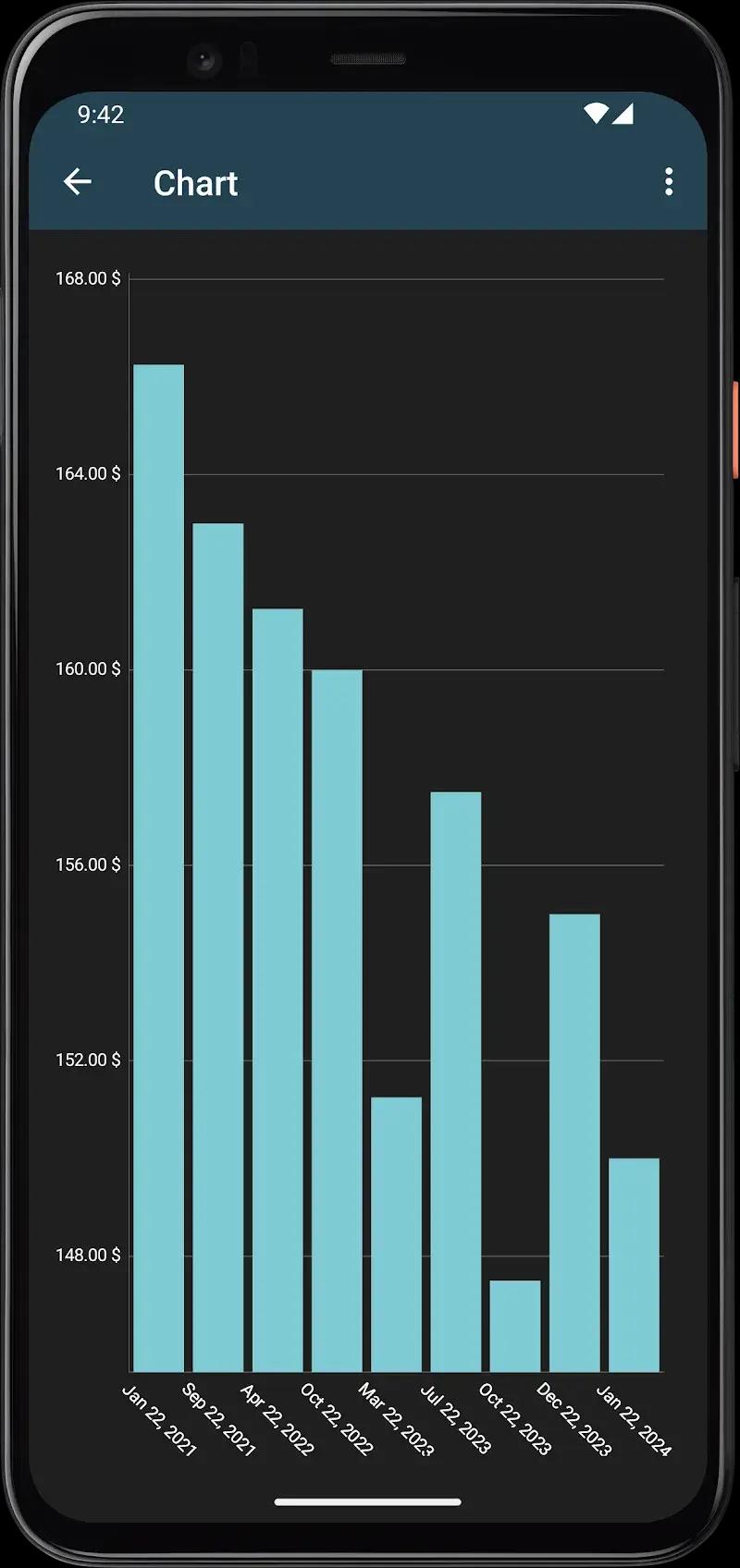Click the Wi-Fi status icon
The width and height of the screenshot is (740, 1568).
pyautogui.click(x=595, y=114)
